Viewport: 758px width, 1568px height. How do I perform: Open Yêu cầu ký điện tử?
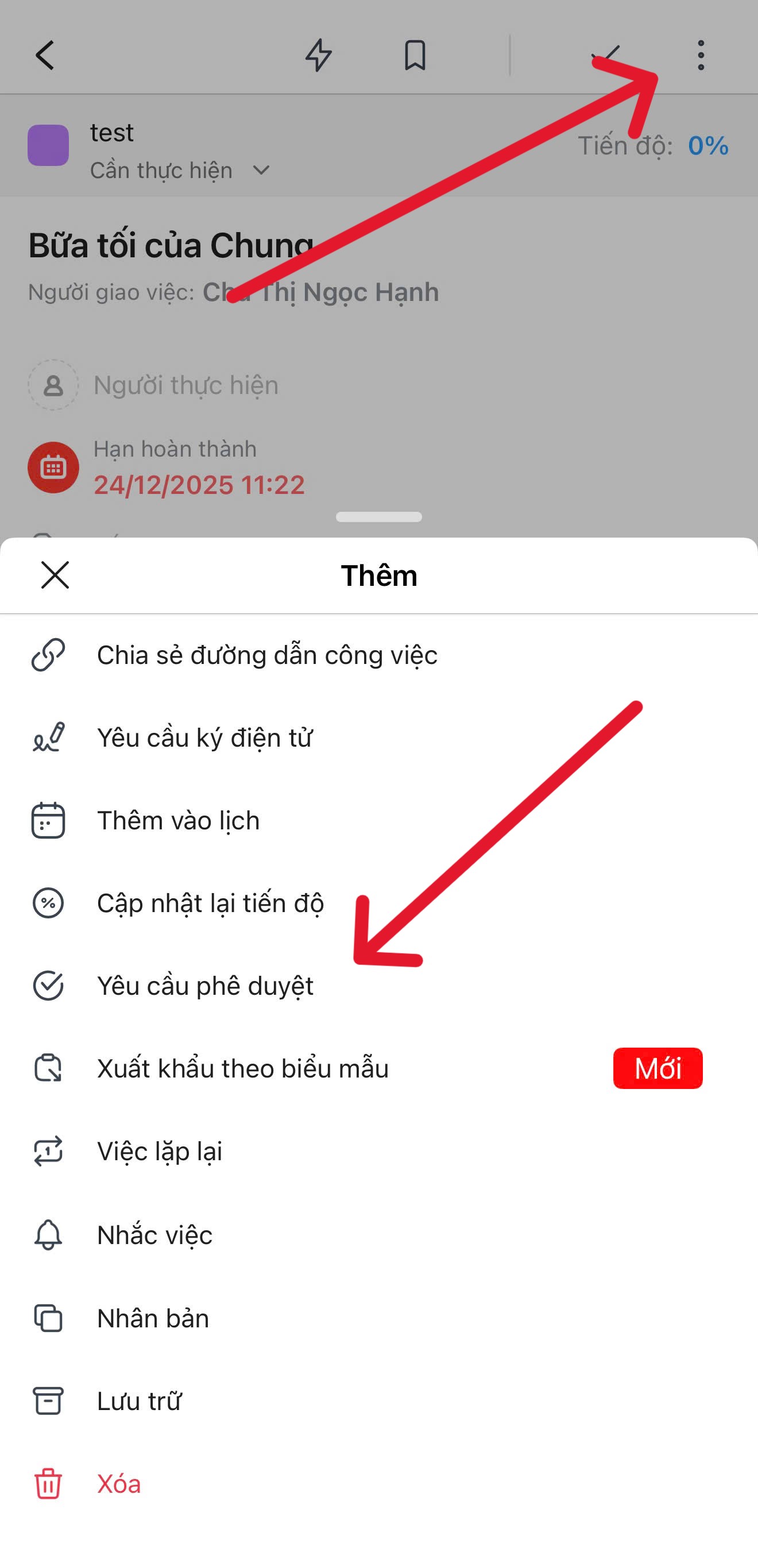point(204,737)
